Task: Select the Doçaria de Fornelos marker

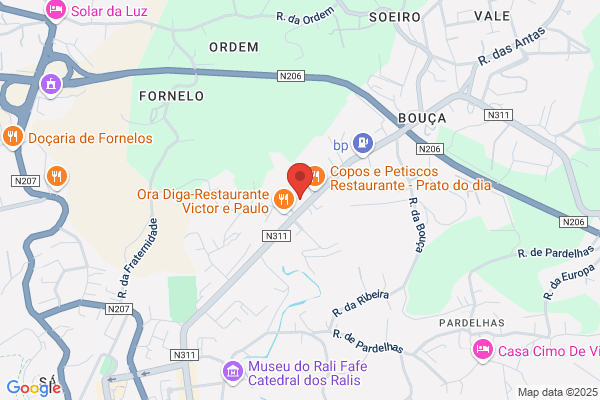Action: (x=13, y=137)
